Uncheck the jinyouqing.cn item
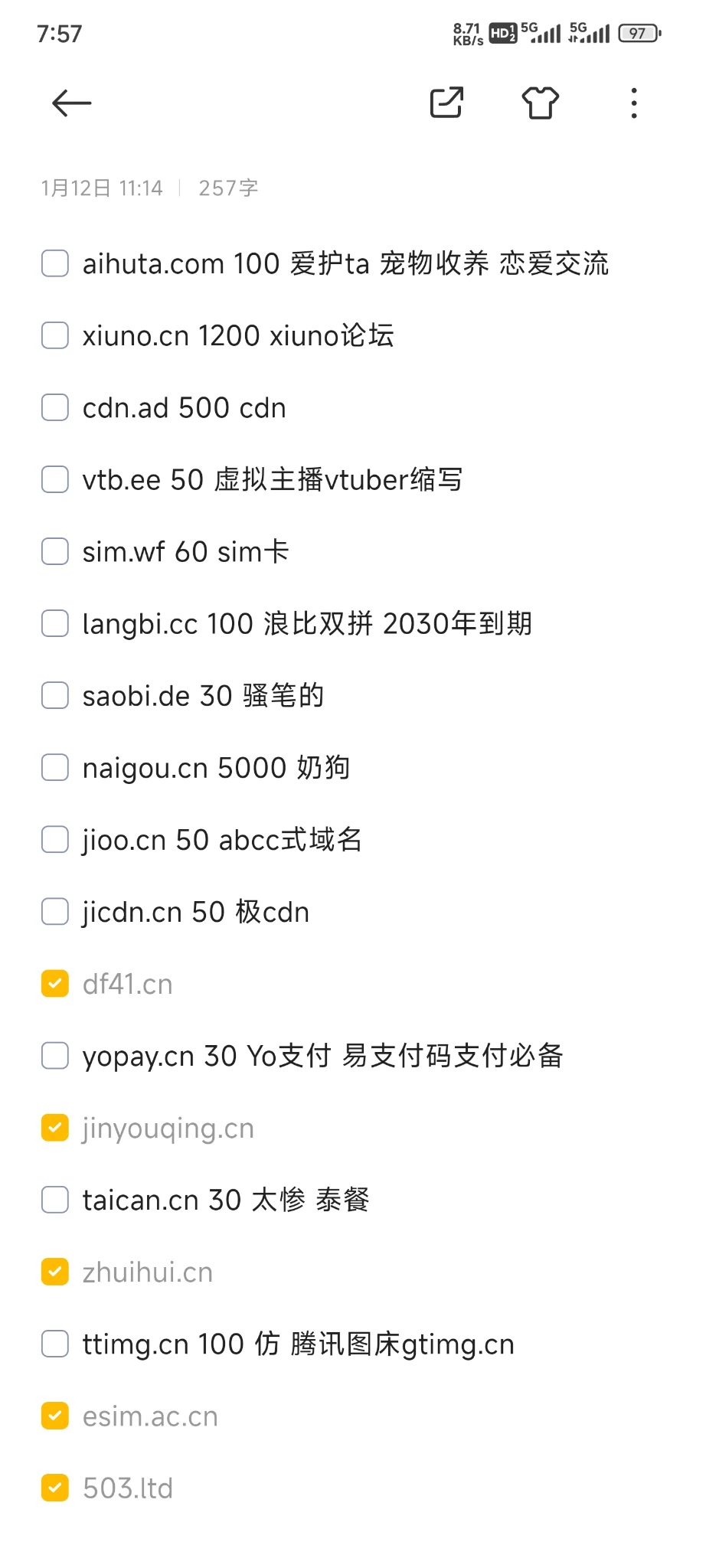This screenshot has width=706, height=1568. [x=55, y=1128]
